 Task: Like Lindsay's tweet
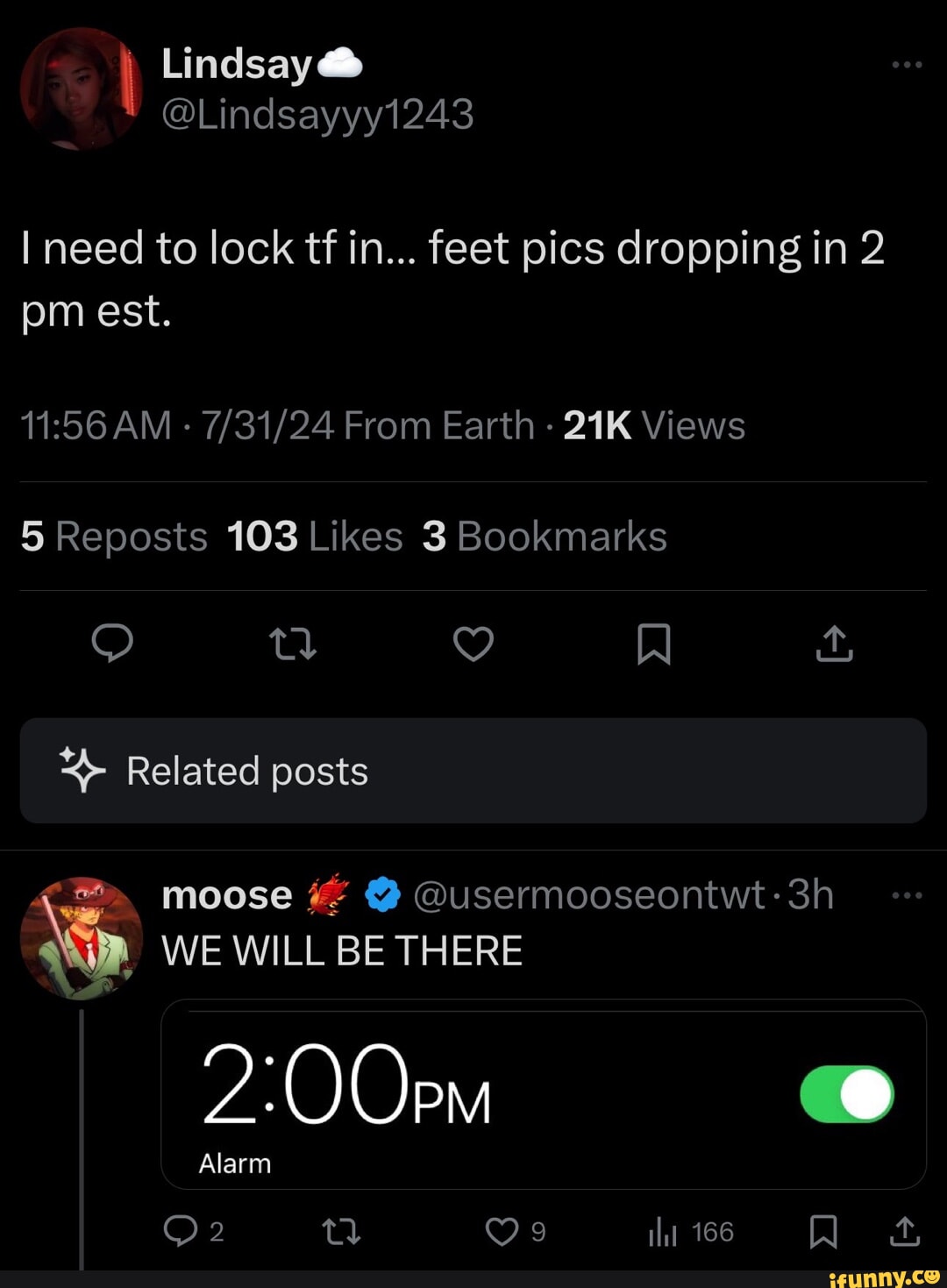click(x=473, y=644)
